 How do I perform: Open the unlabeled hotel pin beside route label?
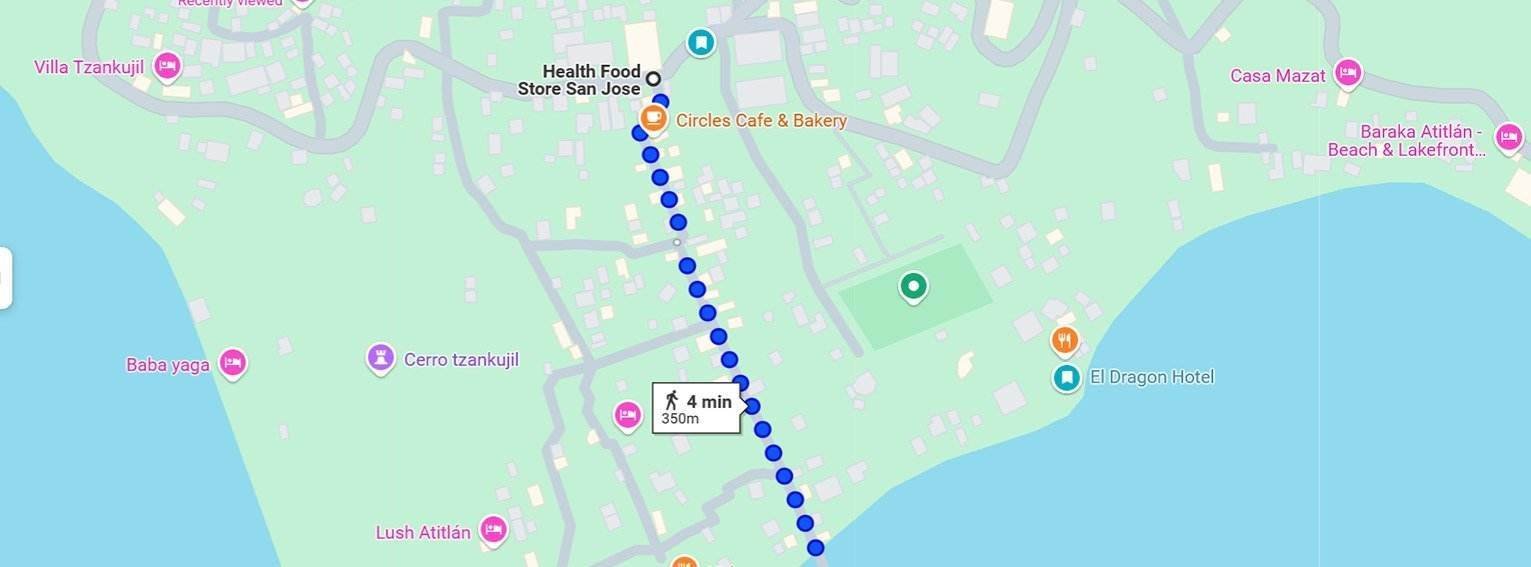tap(627, 413)
